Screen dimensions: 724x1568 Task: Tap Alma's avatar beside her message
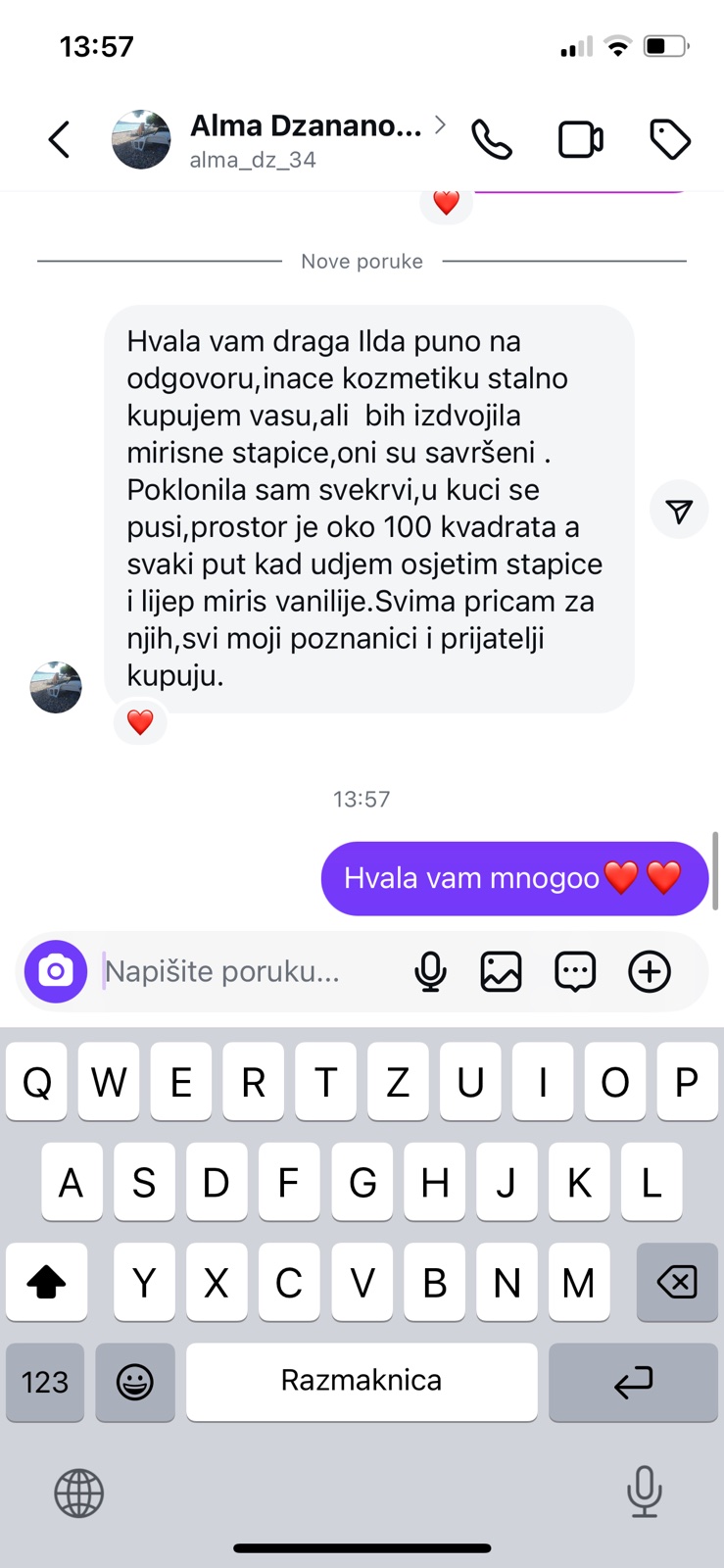(x=56, y=687)
